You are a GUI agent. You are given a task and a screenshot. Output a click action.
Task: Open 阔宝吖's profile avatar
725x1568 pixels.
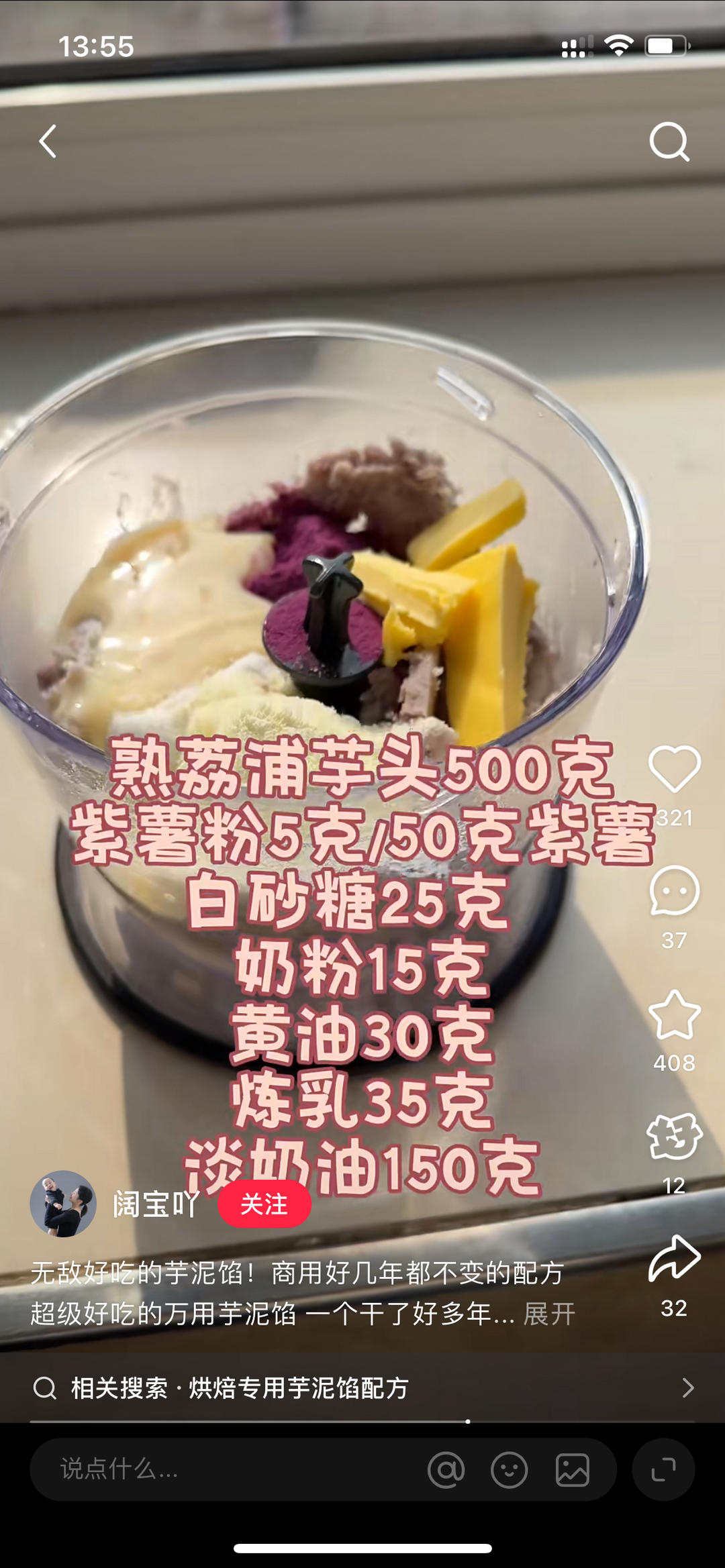pyautogui.click(x=63, y=1204)
